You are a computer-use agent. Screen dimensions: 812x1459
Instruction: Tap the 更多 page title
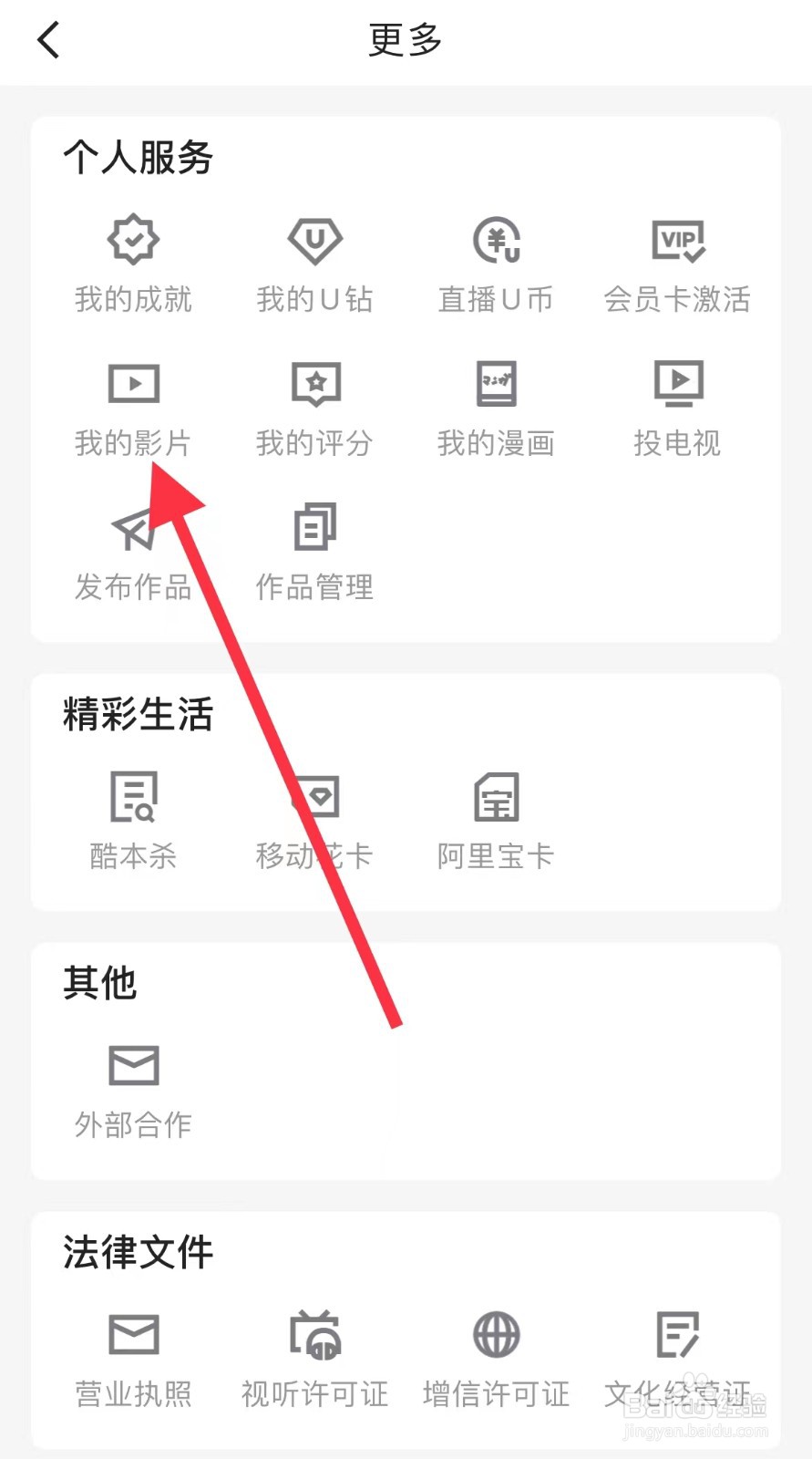(x=405, y=40)
